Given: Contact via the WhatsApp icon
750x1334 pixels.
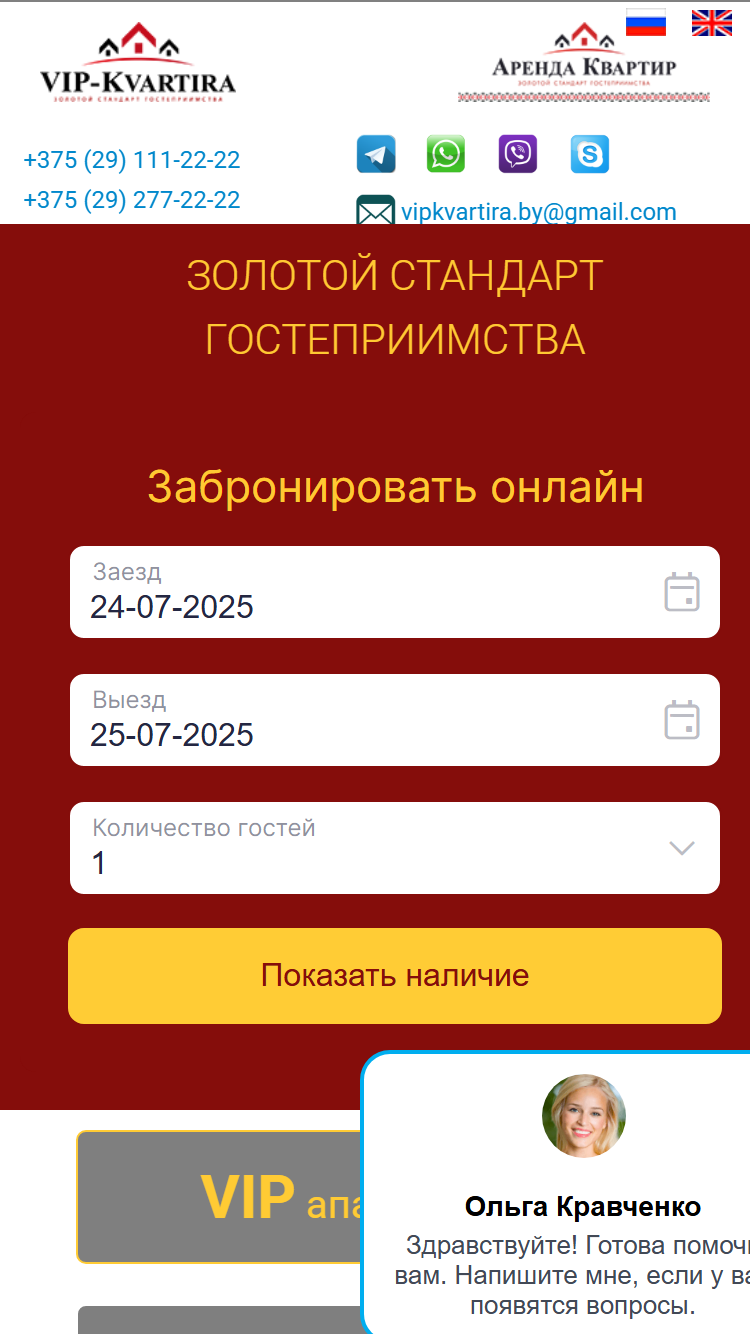Looking at the screenshot, I should (446, 154).
